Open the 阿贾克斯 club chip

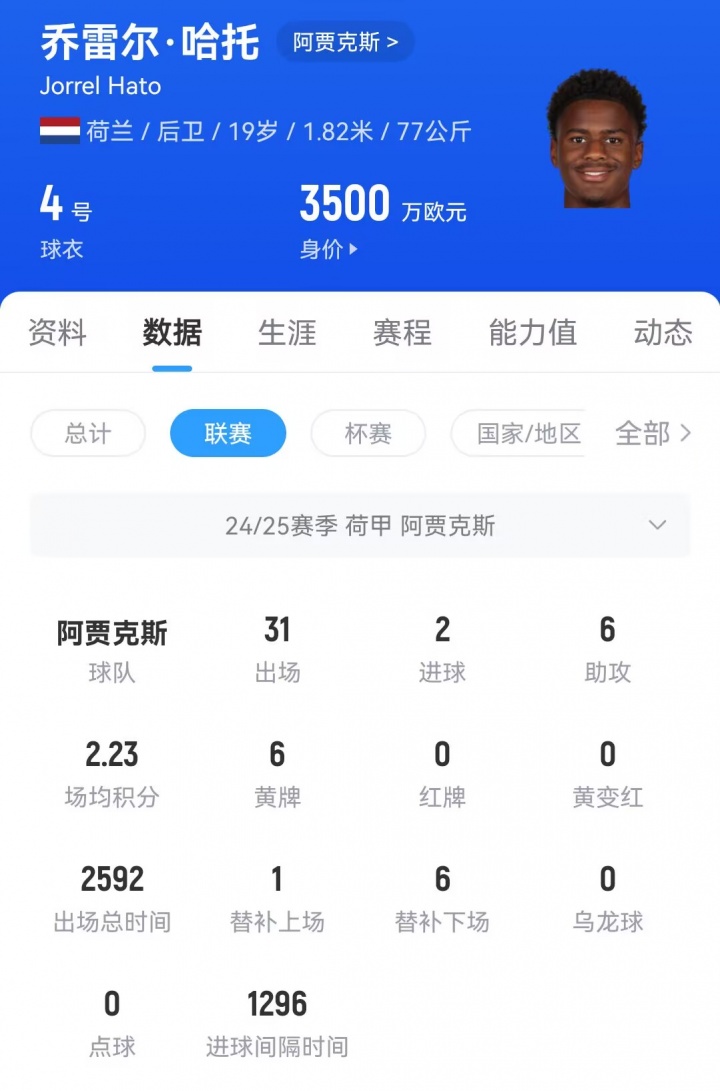click(x=345, y=42)
